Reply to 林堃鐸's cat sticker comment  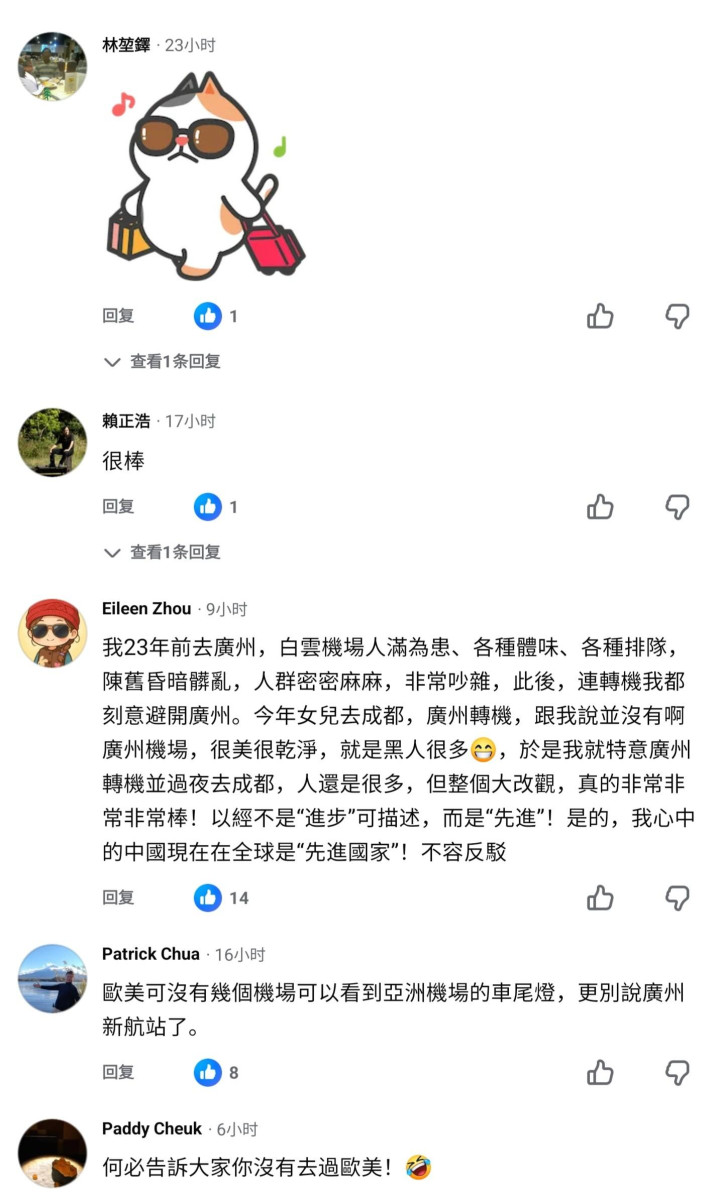[x=118, y=316]
